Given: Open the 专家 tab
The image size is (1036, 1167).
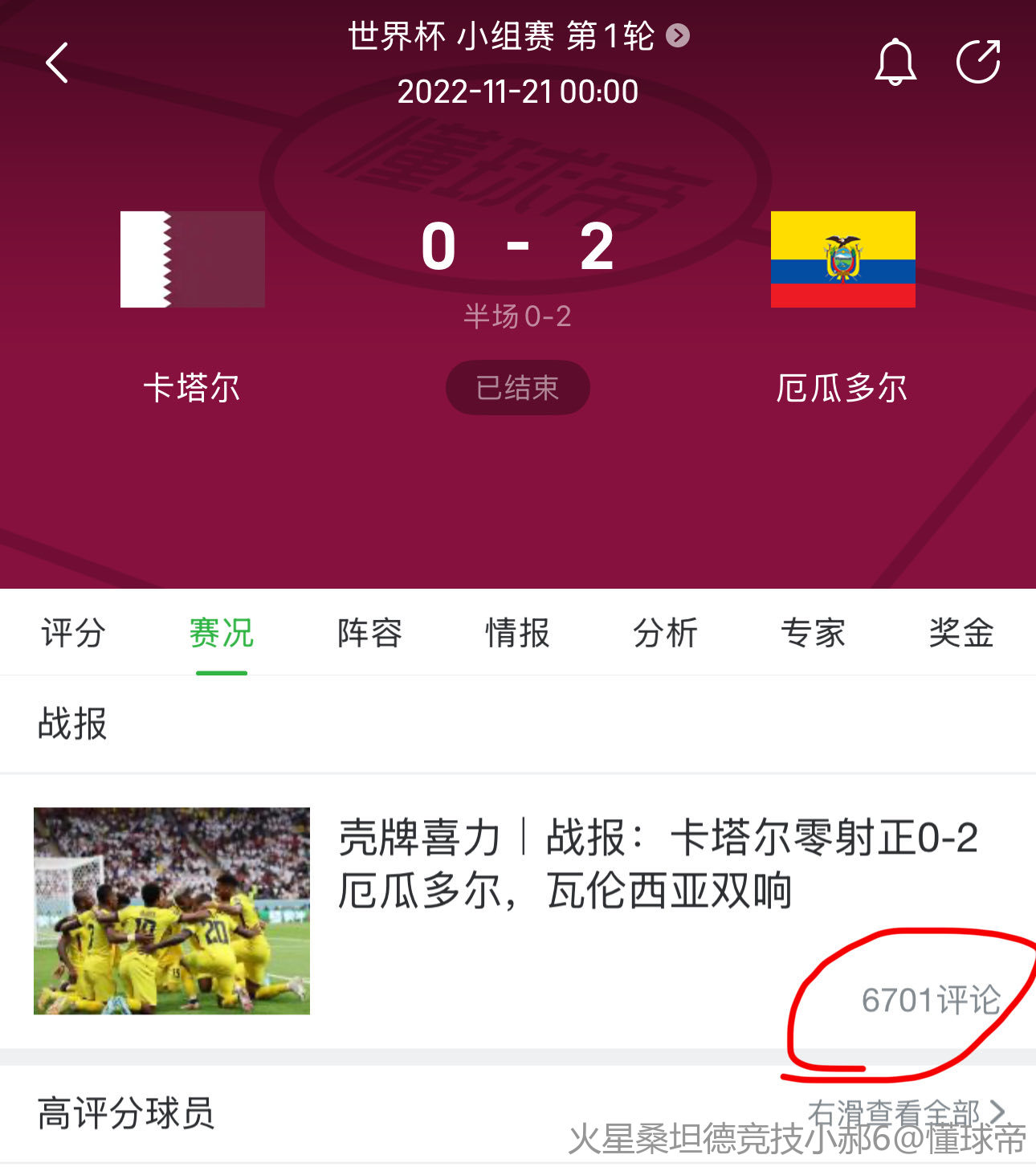Looking at the screenshot, I should pos(813,633).
